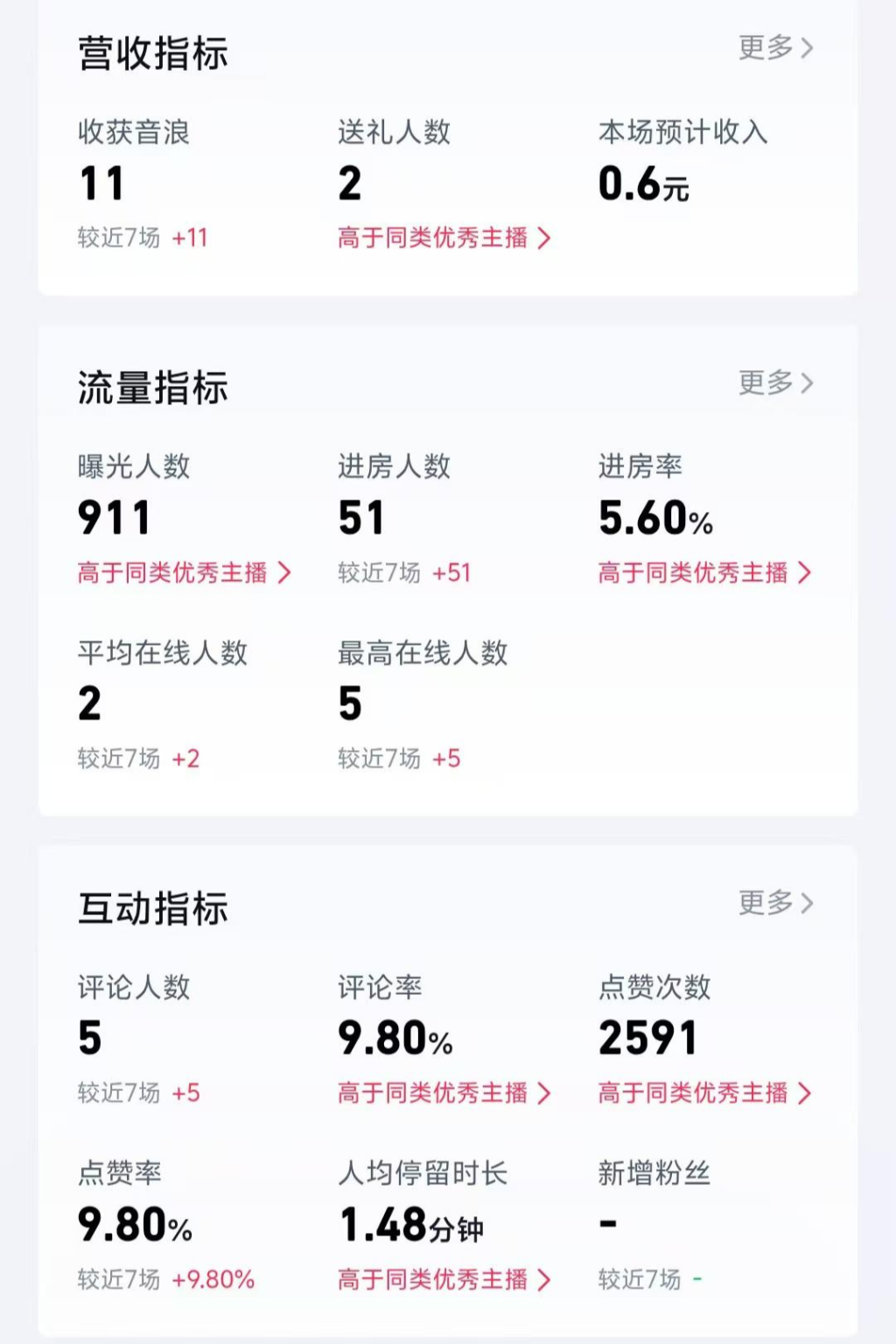896x1344 pixels.
Task: Open 更多 in the 营收指标 section
Action: [x=775, y=48]
